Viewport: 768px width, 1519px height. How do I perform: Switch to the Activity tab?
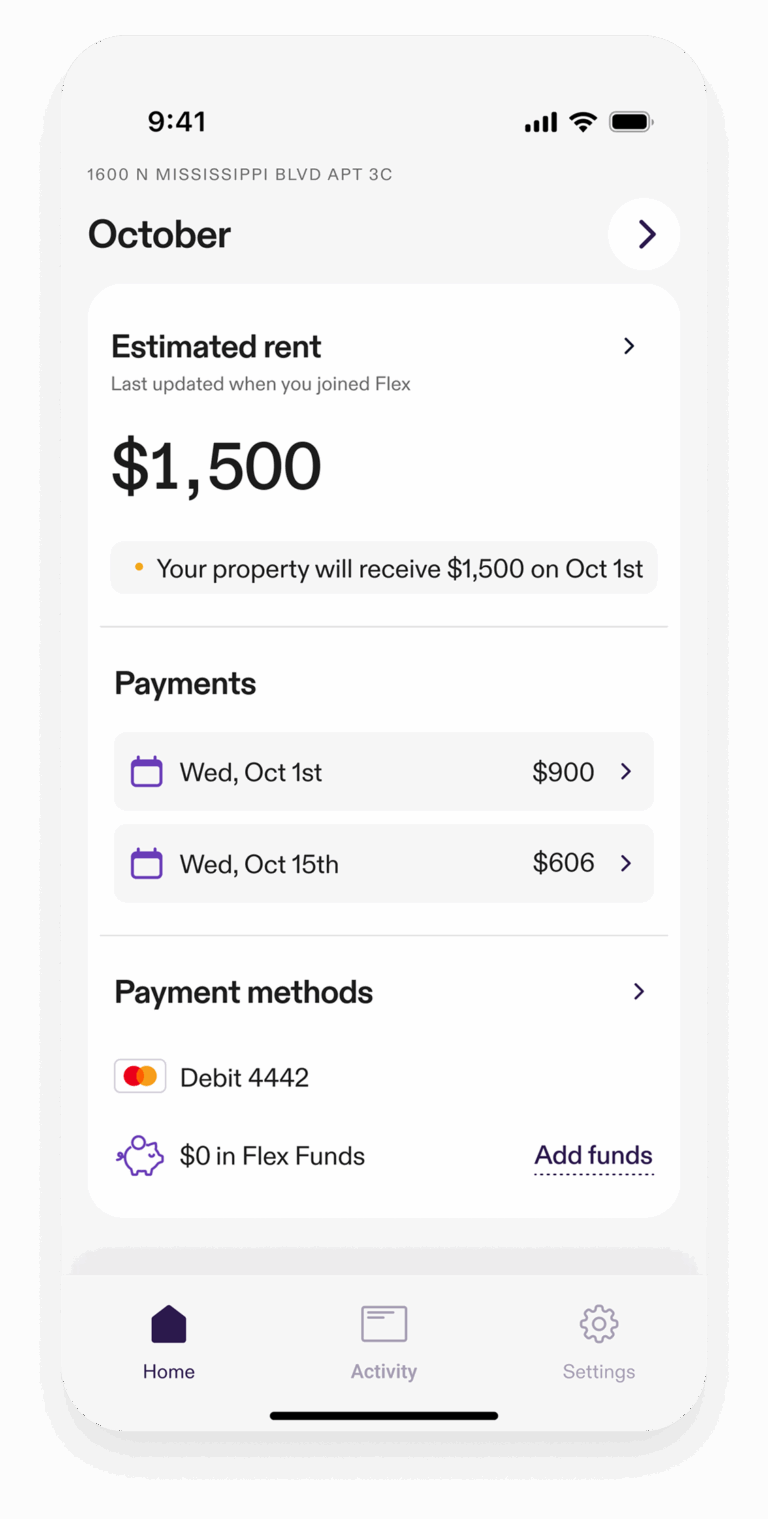pos(384,1343)
